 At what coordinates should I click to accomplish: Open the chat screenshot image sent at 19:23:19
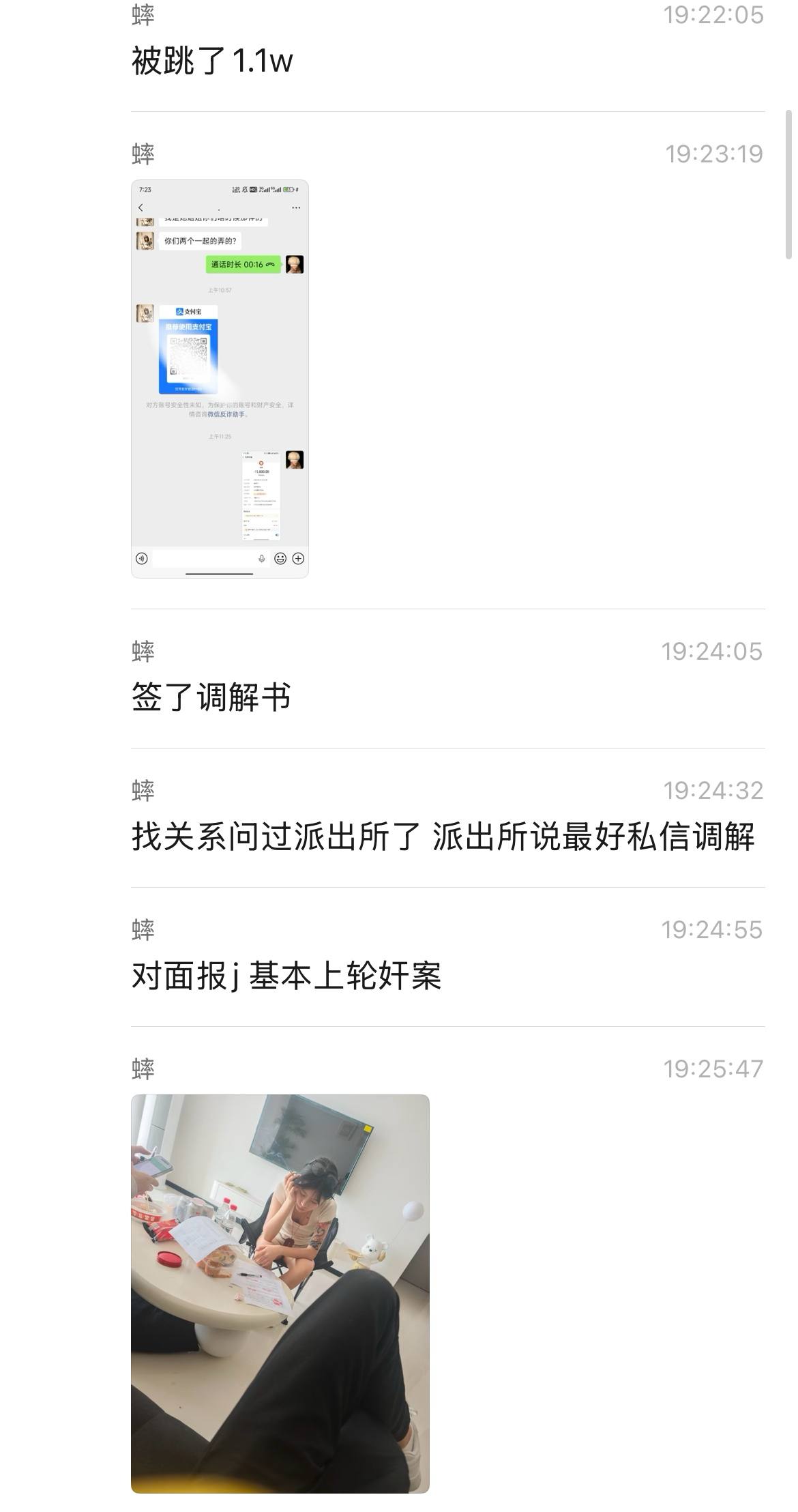tap(220, 379)
